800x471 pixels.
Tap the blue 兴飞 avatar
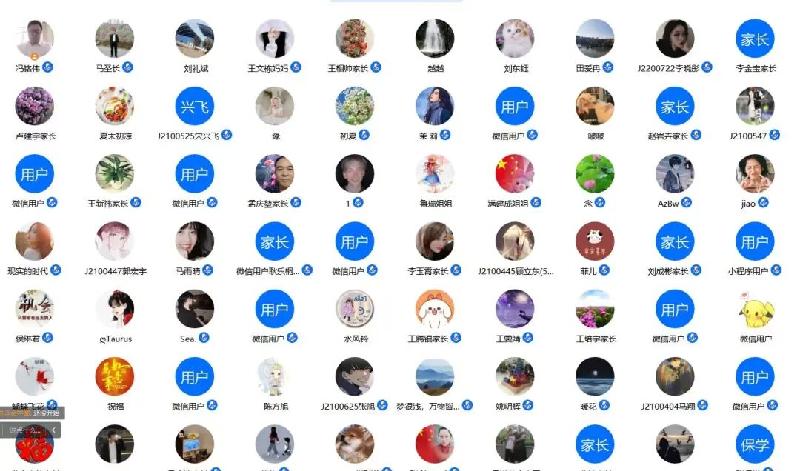point(195,107)
